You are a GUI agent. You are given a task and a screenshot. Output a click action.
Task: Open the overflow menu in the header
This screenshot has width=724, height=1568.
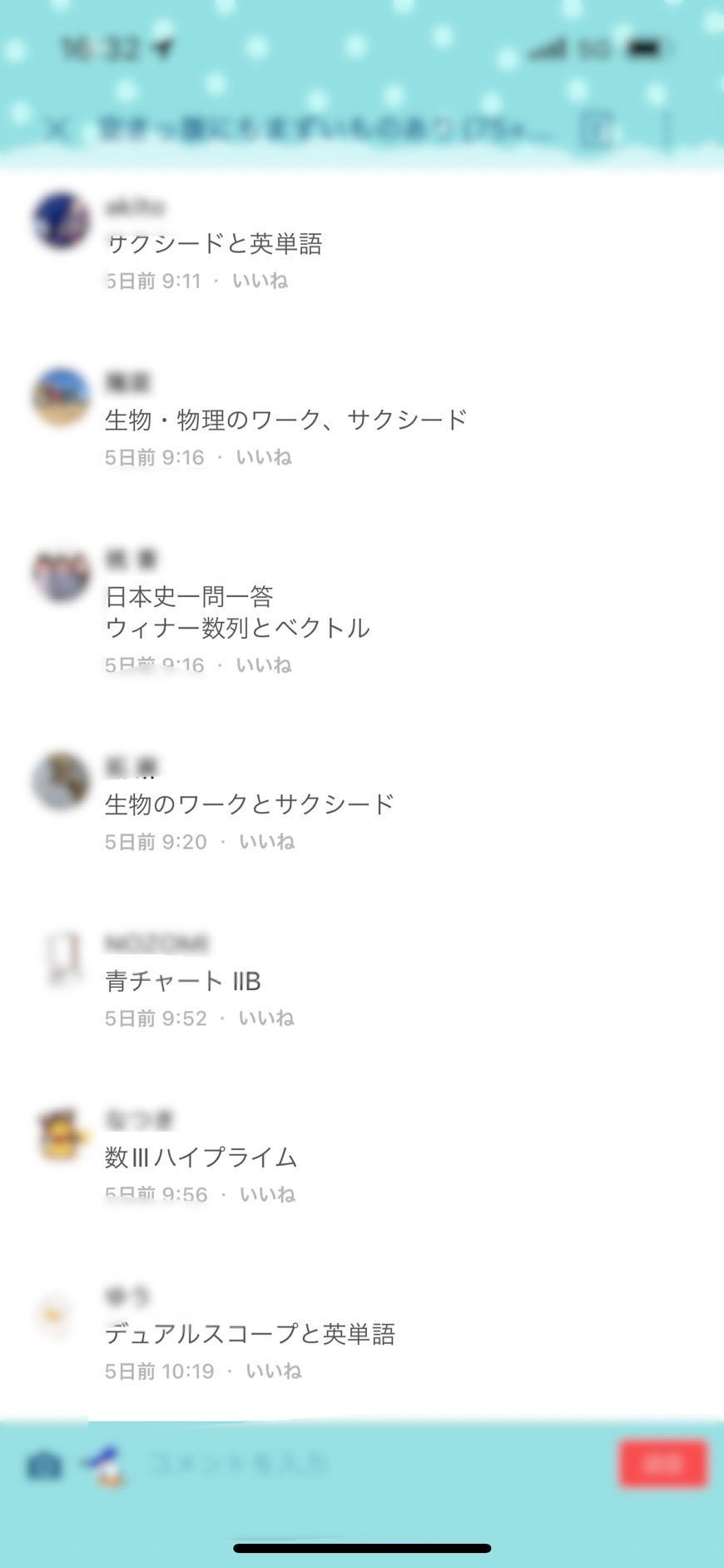click(x=665, y=130)
